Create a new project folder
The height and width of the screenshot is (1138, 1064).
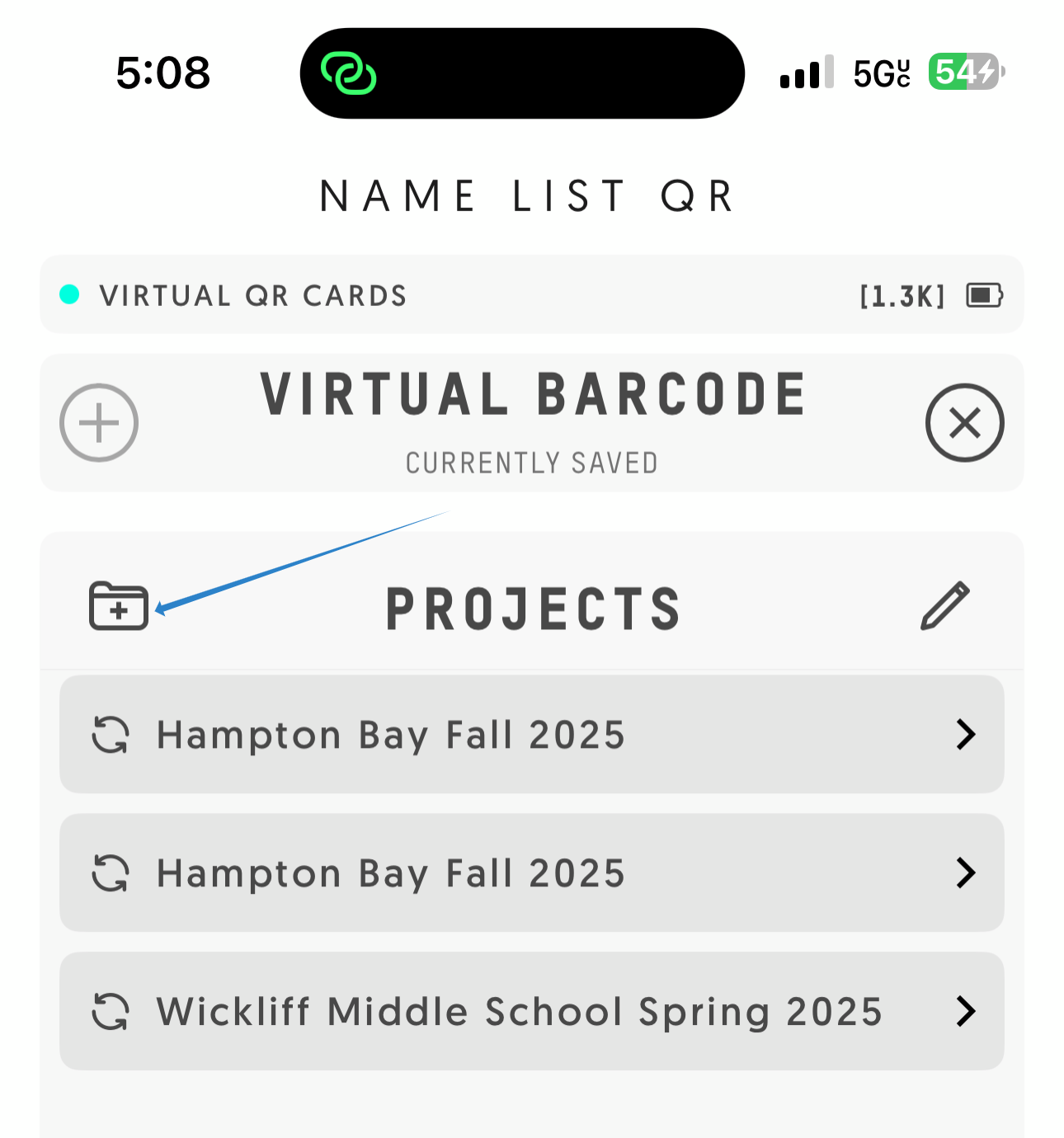pyautogui.click(x=119, y=606)
